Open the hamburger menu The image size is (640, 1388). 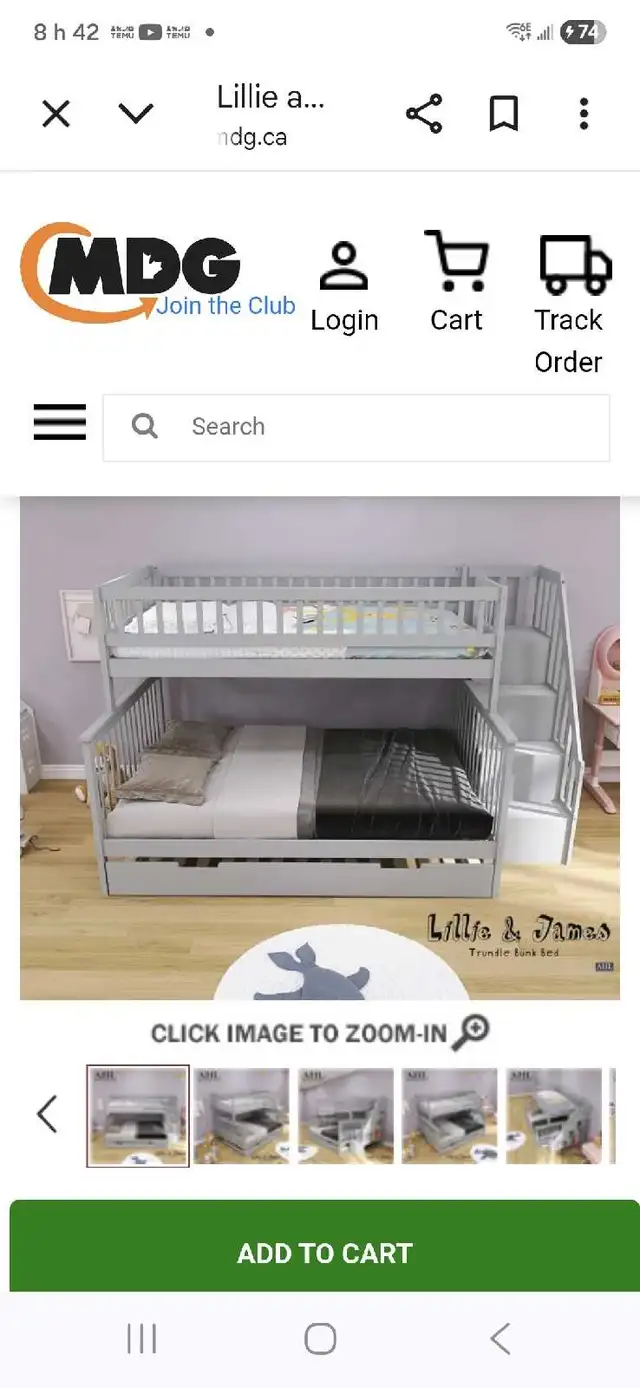point(60,423)
